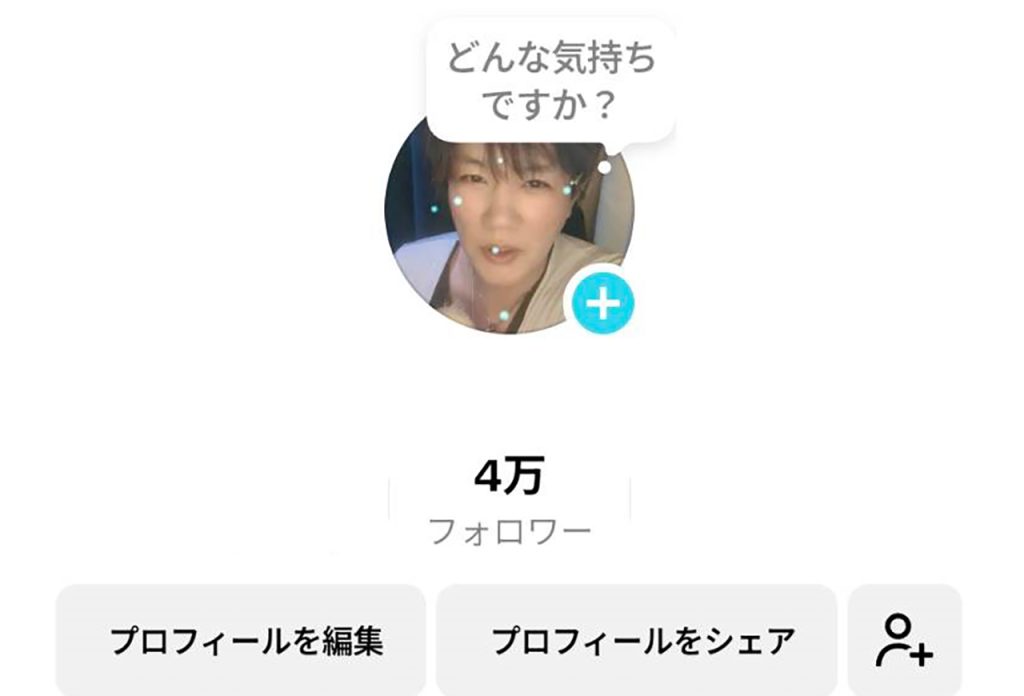Tap the blue plus badge on avatar
1024x696 pixels.
coord(602,302)
